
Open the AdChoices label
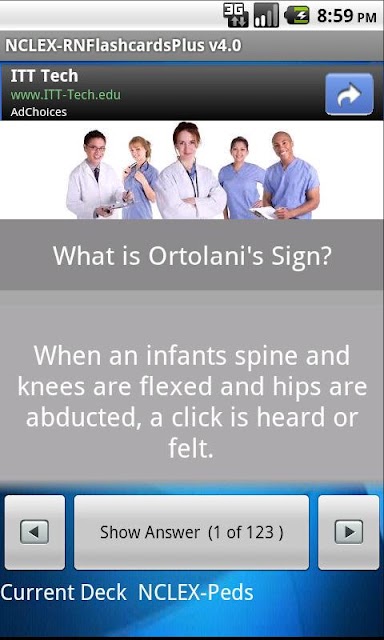[38, 112]
